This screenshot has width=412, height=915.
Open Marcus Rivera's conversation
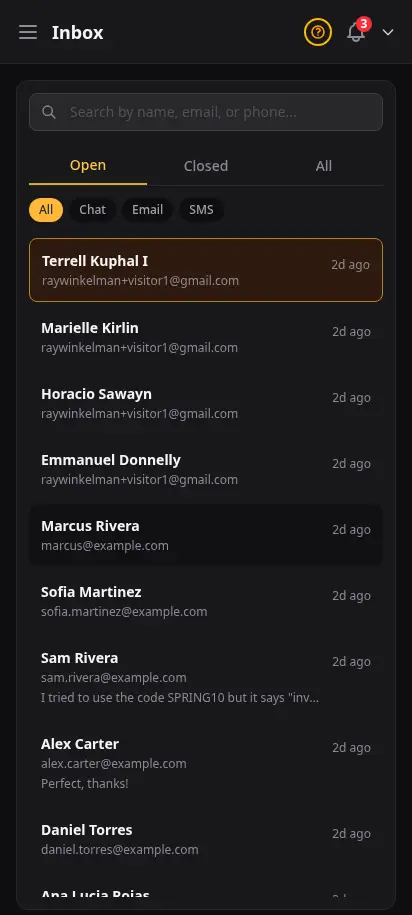pos(206,535)
